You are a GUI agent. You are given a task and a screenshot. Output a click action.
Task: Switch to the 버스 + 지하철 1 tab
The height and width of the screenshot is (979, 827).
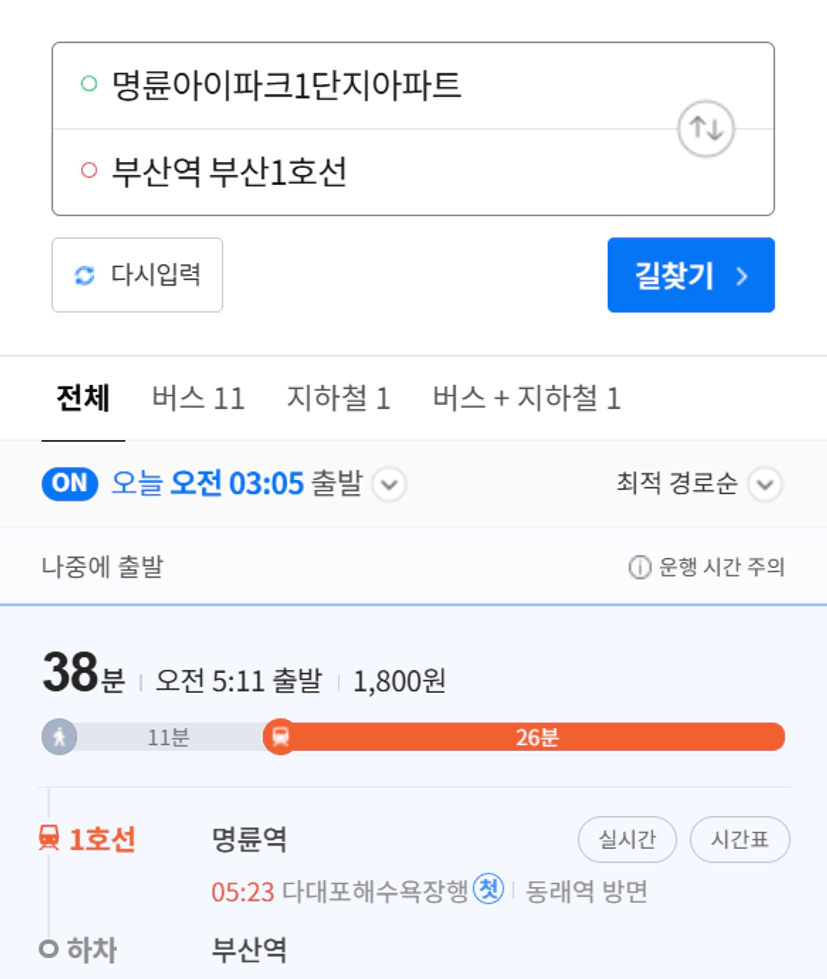pyautogui.click(x=527, y=398)
